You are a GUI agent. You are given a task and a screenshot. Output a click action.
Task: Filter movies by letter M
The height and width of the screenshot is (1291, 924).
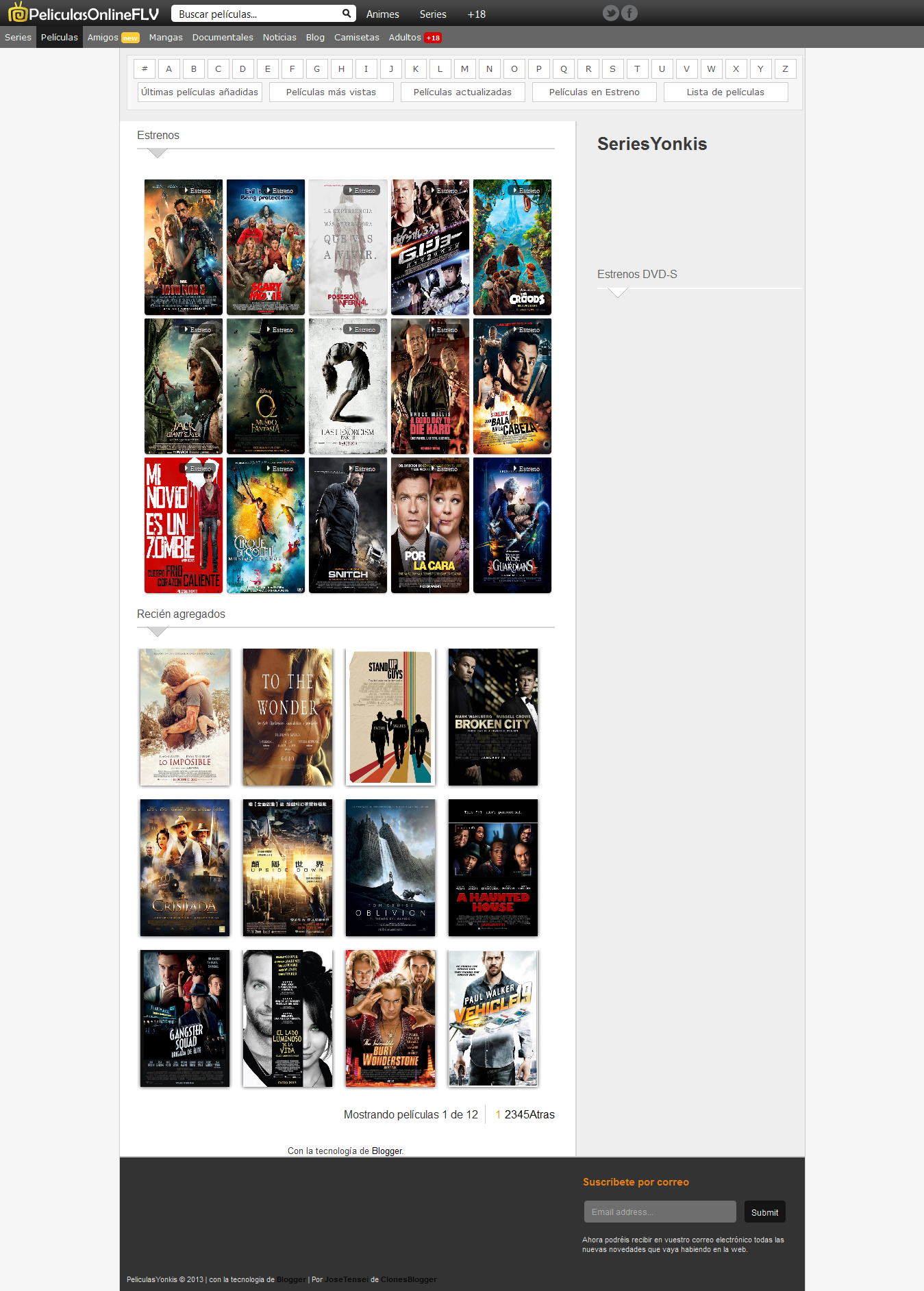pos(464,68)
